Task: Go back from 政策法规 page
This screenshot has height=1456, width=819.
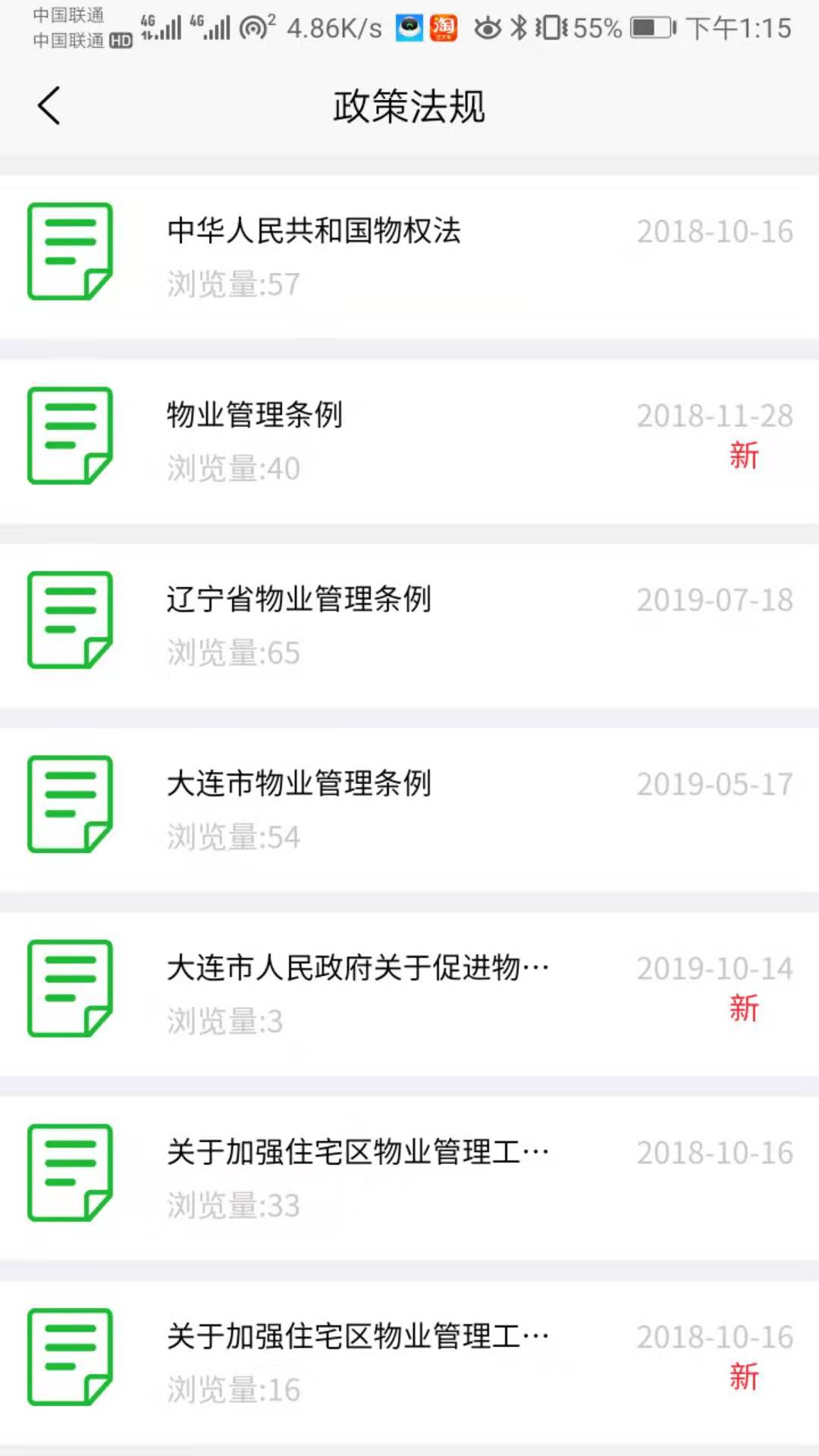Action: point(49,105)
